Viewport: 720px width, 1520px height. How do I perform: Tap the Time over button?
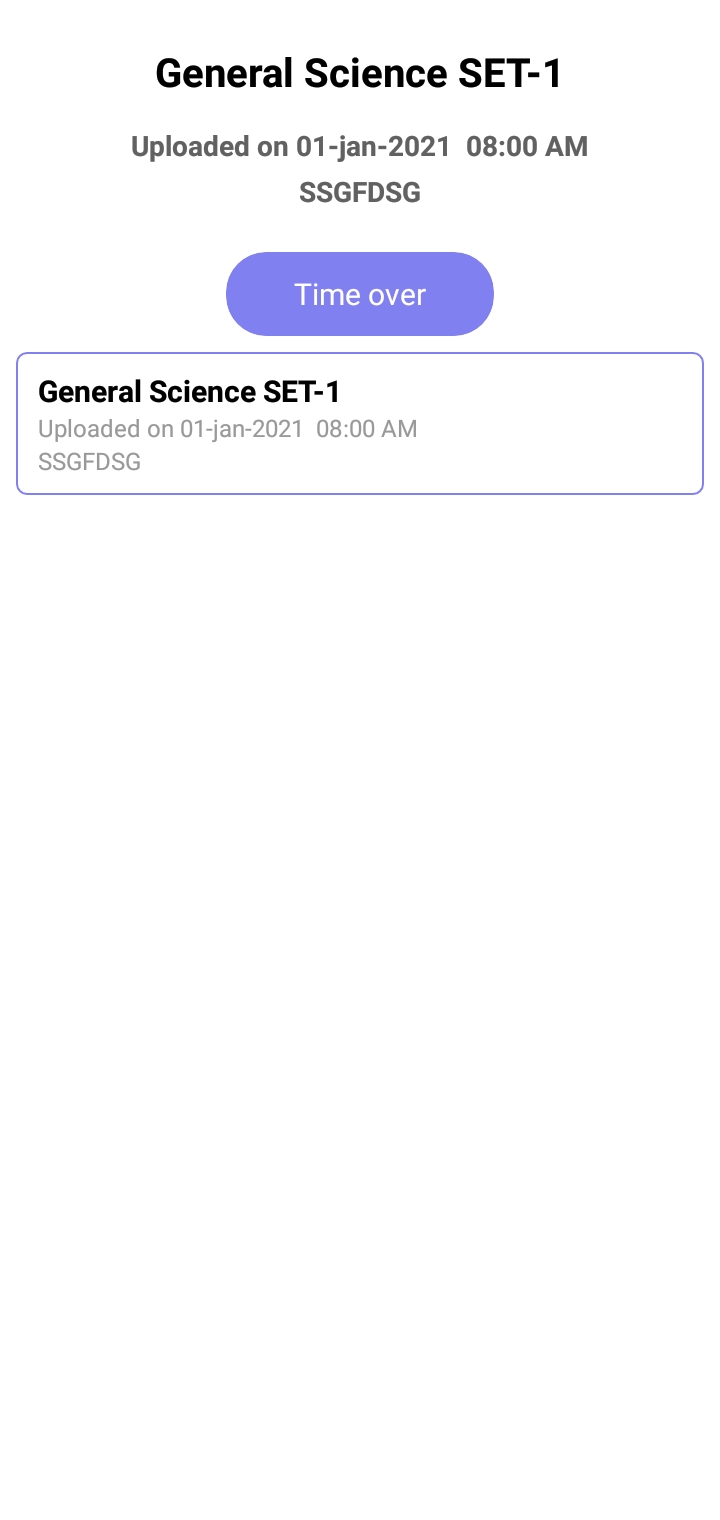point(360,294)
